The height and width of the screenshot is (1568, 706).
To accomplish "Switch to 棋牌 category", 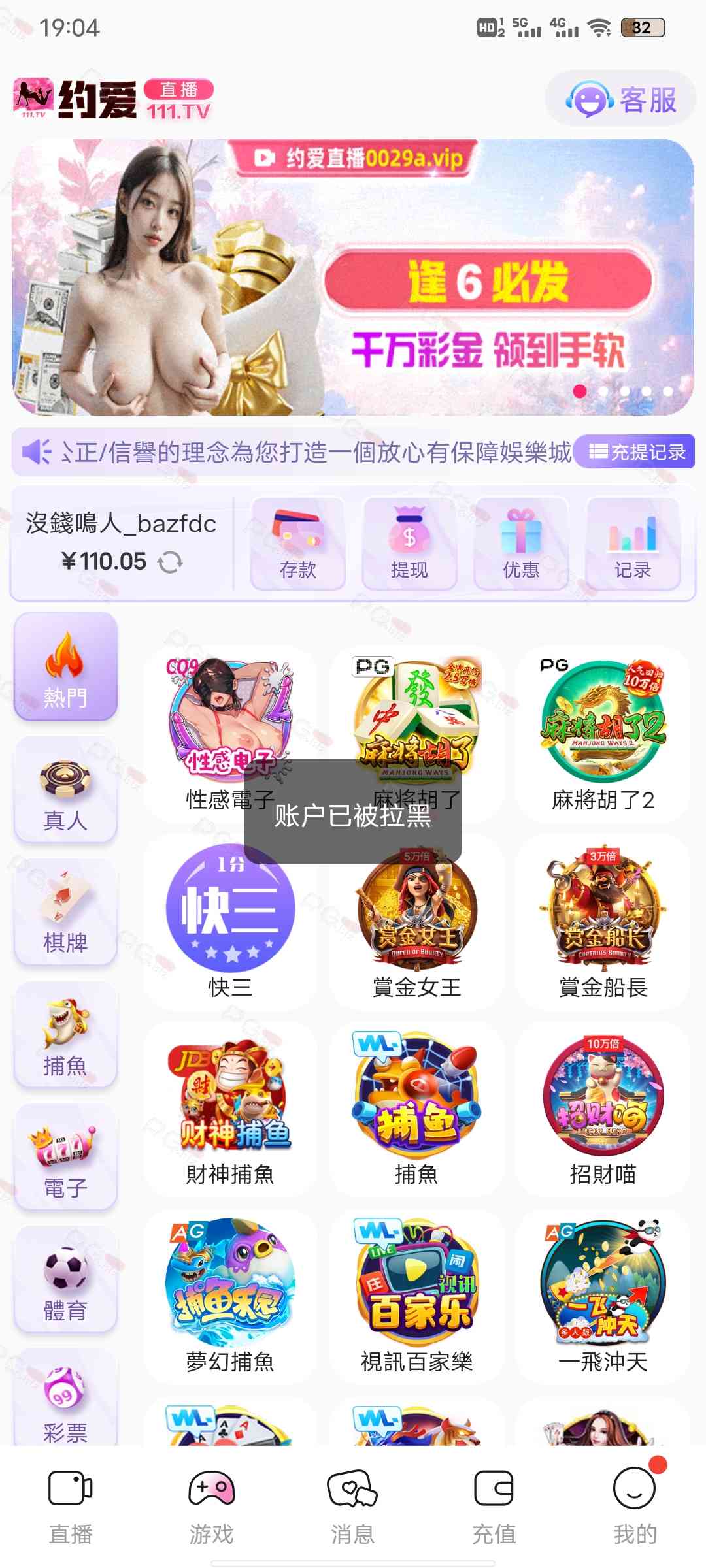I will coord(65,913).
